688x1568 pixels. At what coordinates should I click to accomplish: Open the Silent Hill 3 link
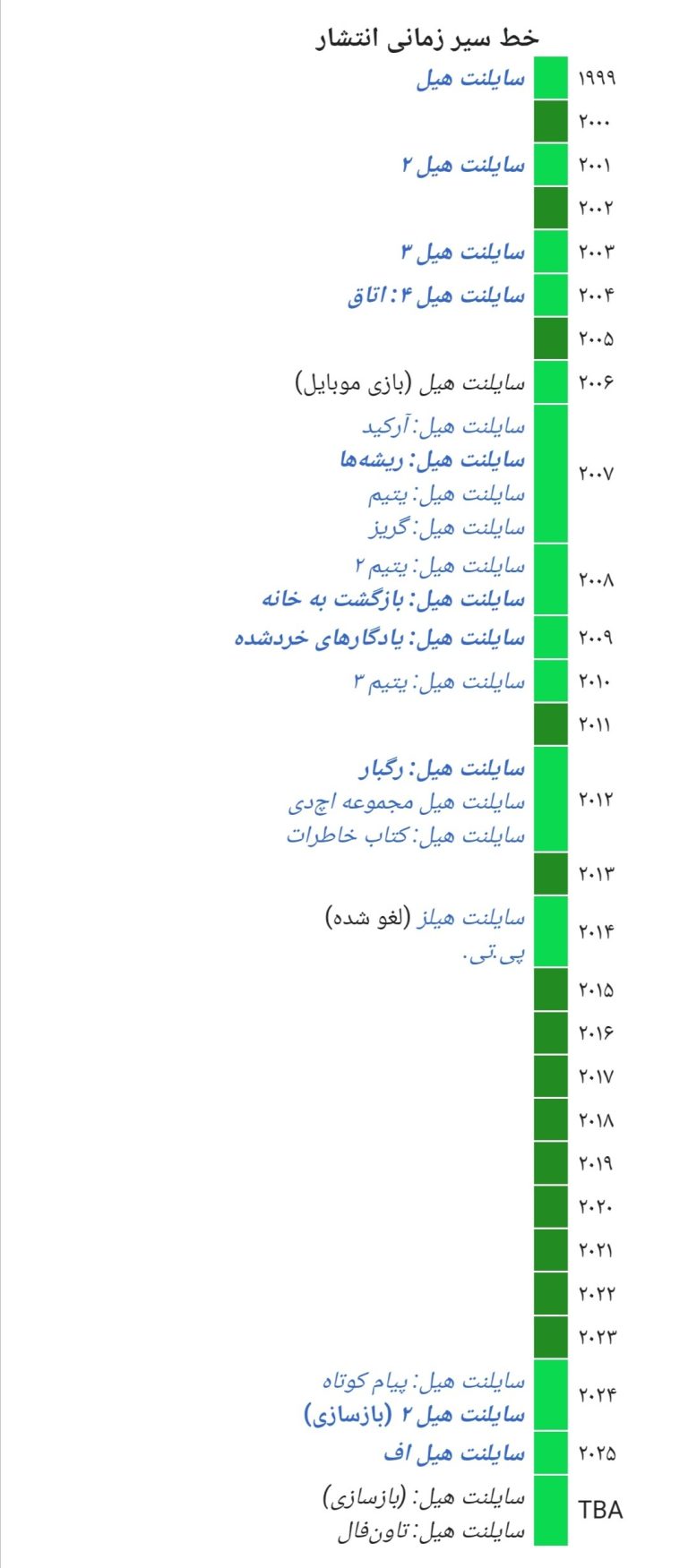point(463,253)
